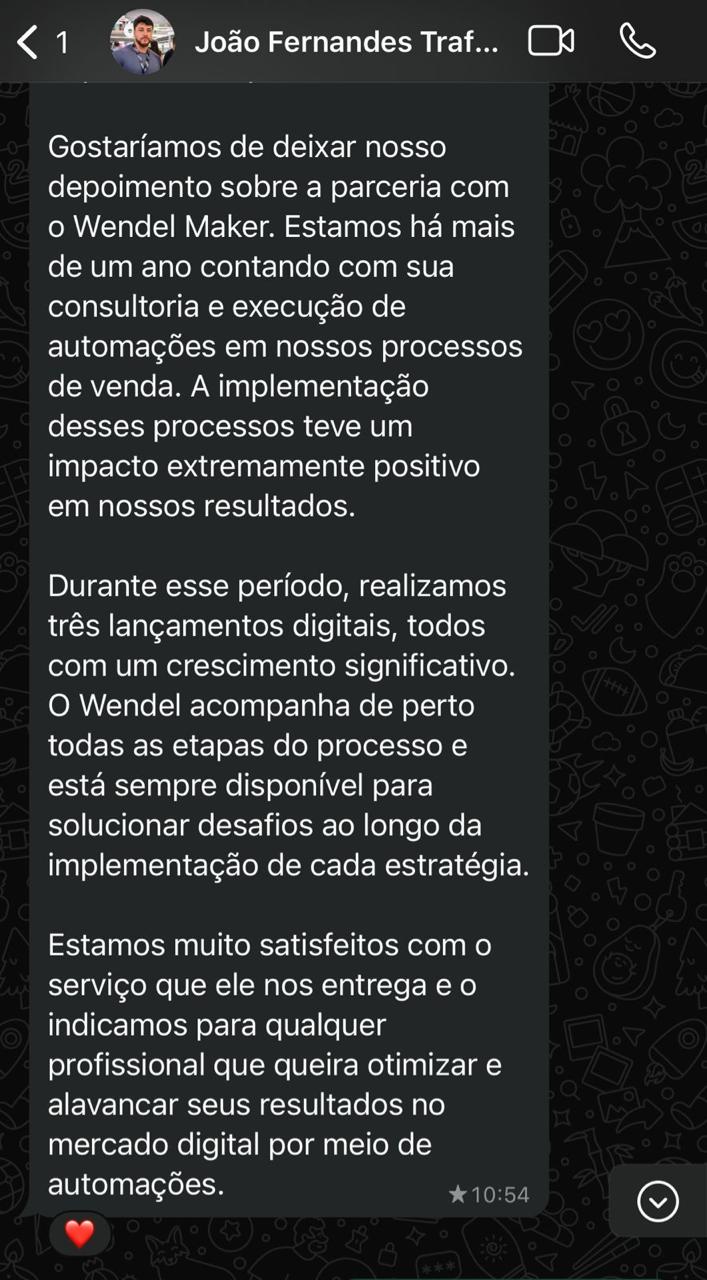The height and width of the screenshot is (1280, 707).
Task: Go back to the chat list
Action: [x=30, y=42]
